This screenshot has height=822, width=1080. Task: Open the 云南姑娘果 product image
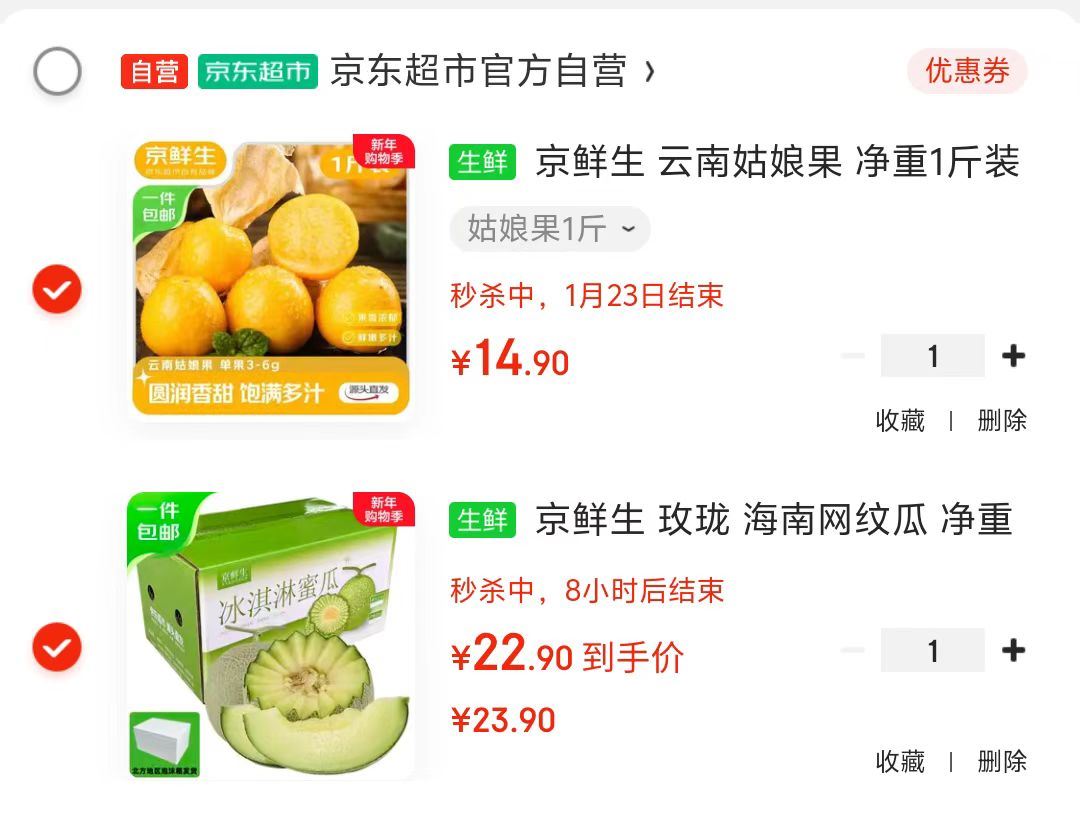(270, 280)
